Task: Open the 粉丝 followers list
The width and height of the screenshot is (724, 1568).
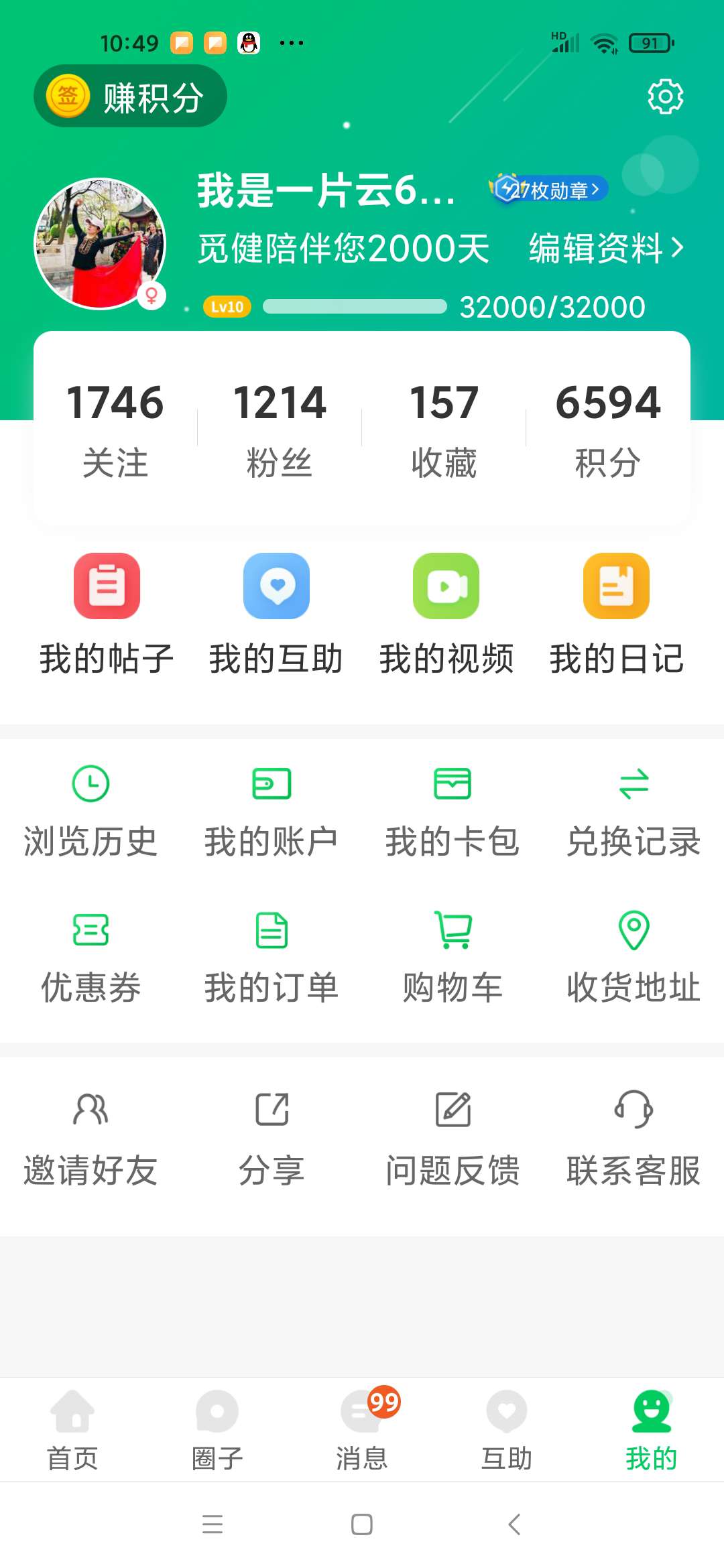Action: click(x=280, y=429)
